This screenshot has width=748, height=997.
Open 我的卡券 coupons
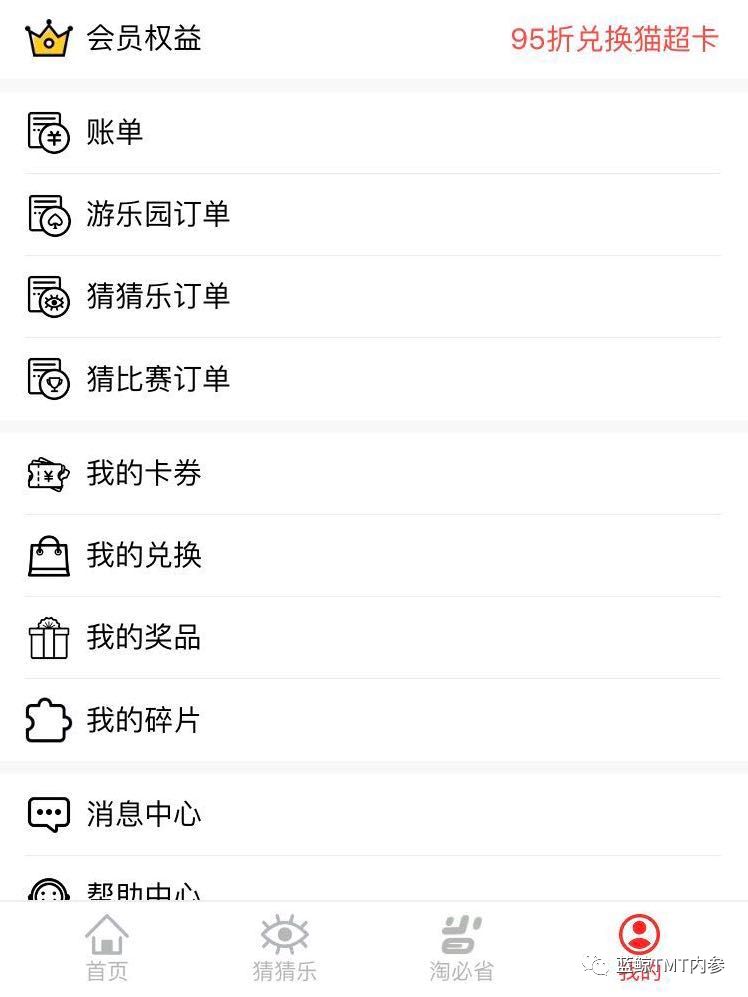[x=144, y=473]
